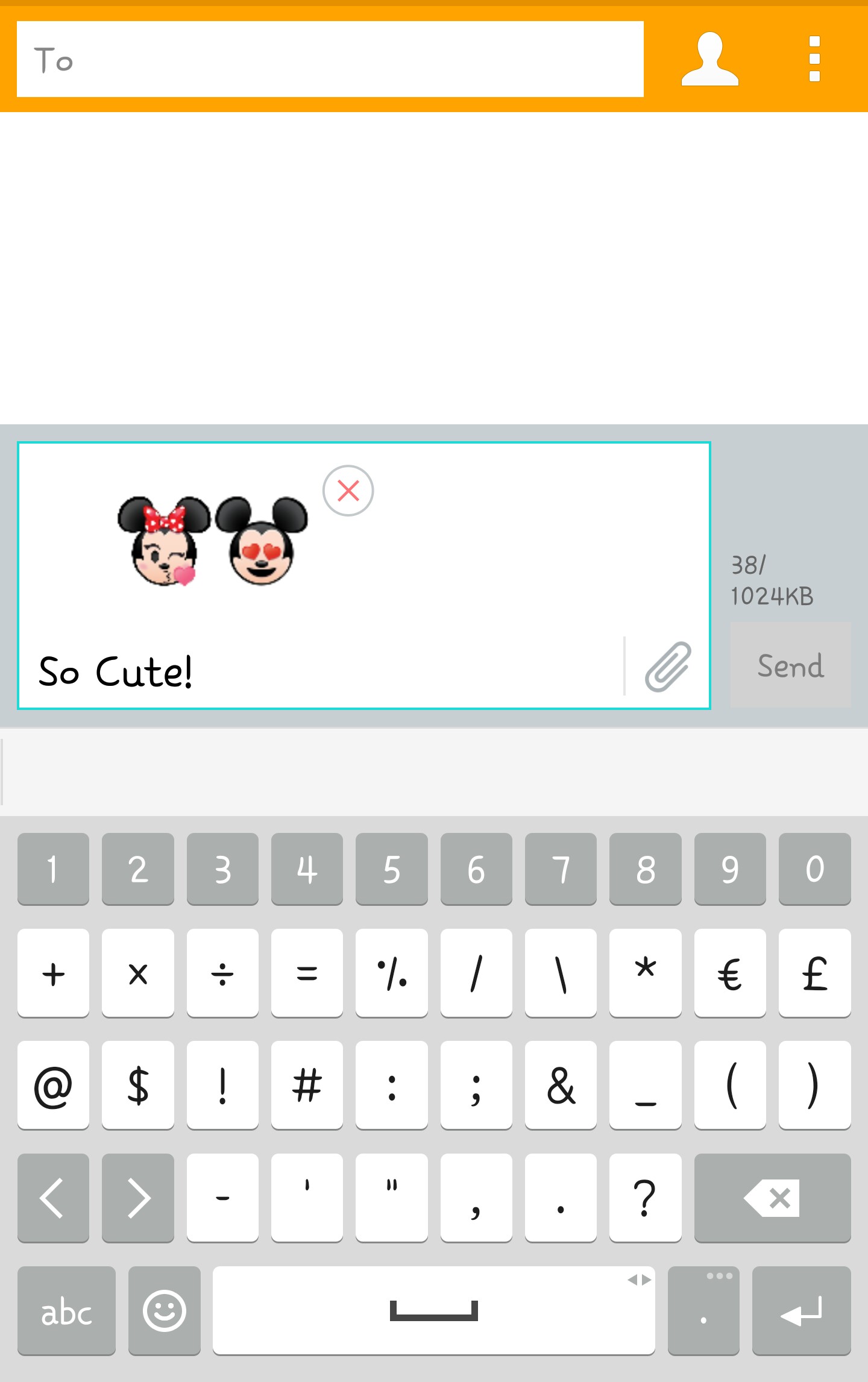This screenshot has height=1382, width=868.
Task: Tap the question mark key
Action: [x=645, y=1198]
